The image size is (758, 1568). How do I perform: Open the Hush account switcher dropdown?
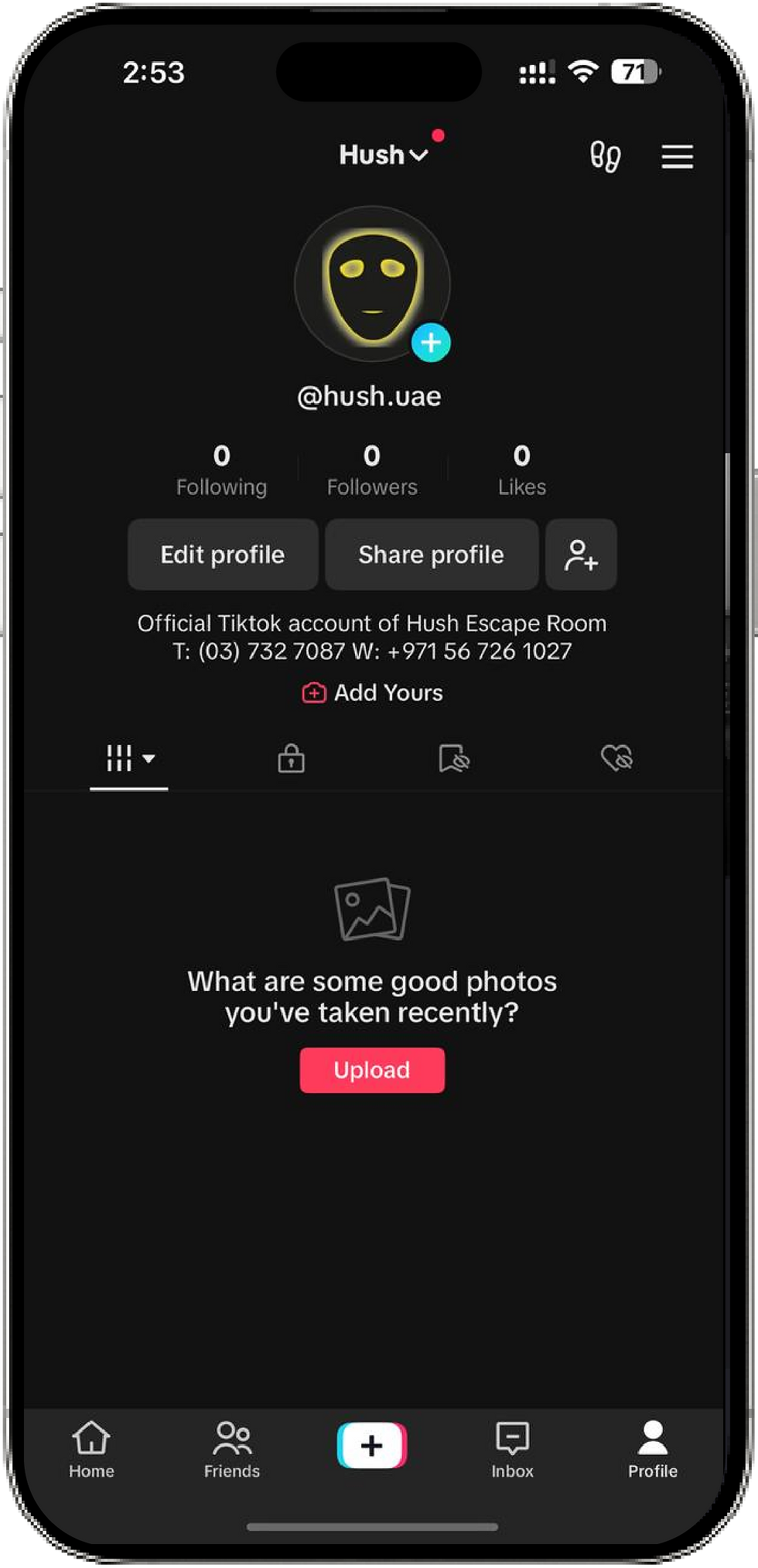[384, 155]
